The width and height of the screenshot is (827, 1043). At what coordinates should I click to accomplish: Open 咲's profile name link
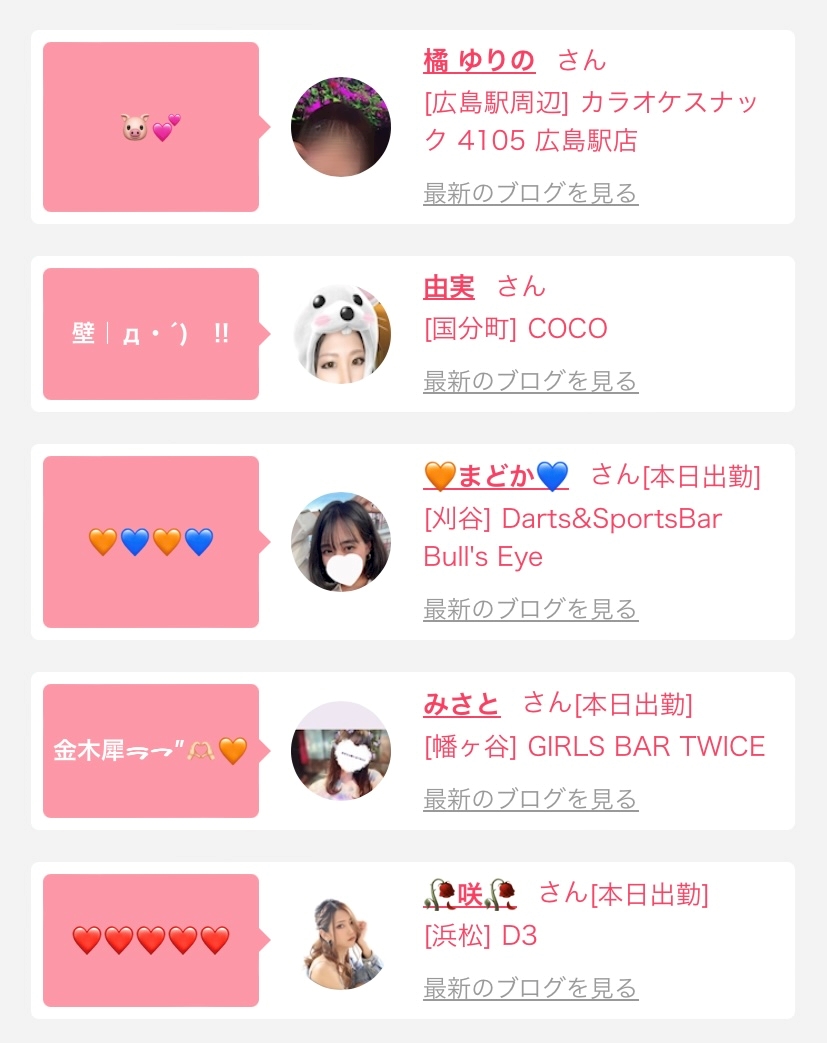(x=470, y=895)
